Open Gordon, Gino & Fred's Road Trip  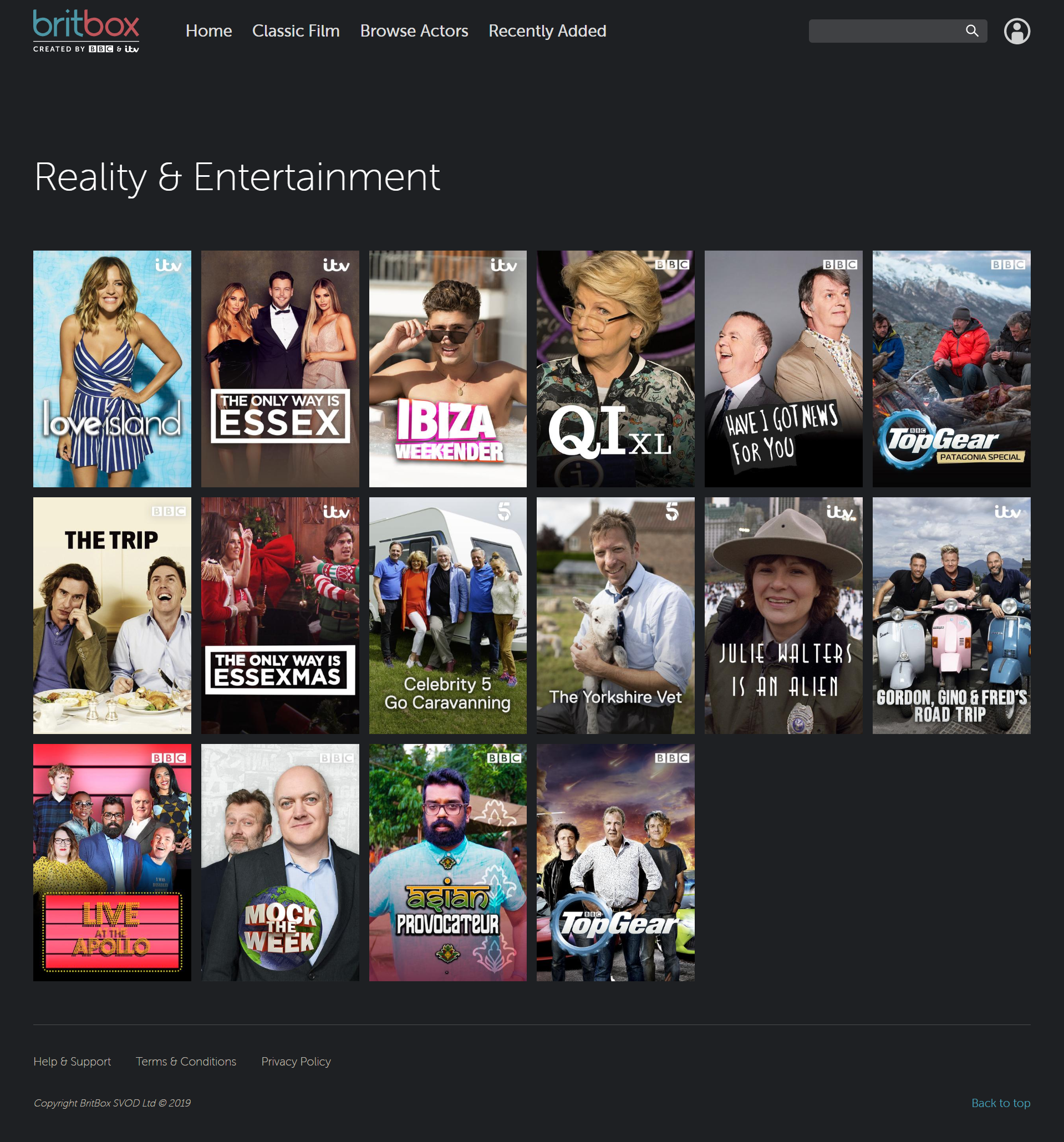click(951, 615)
